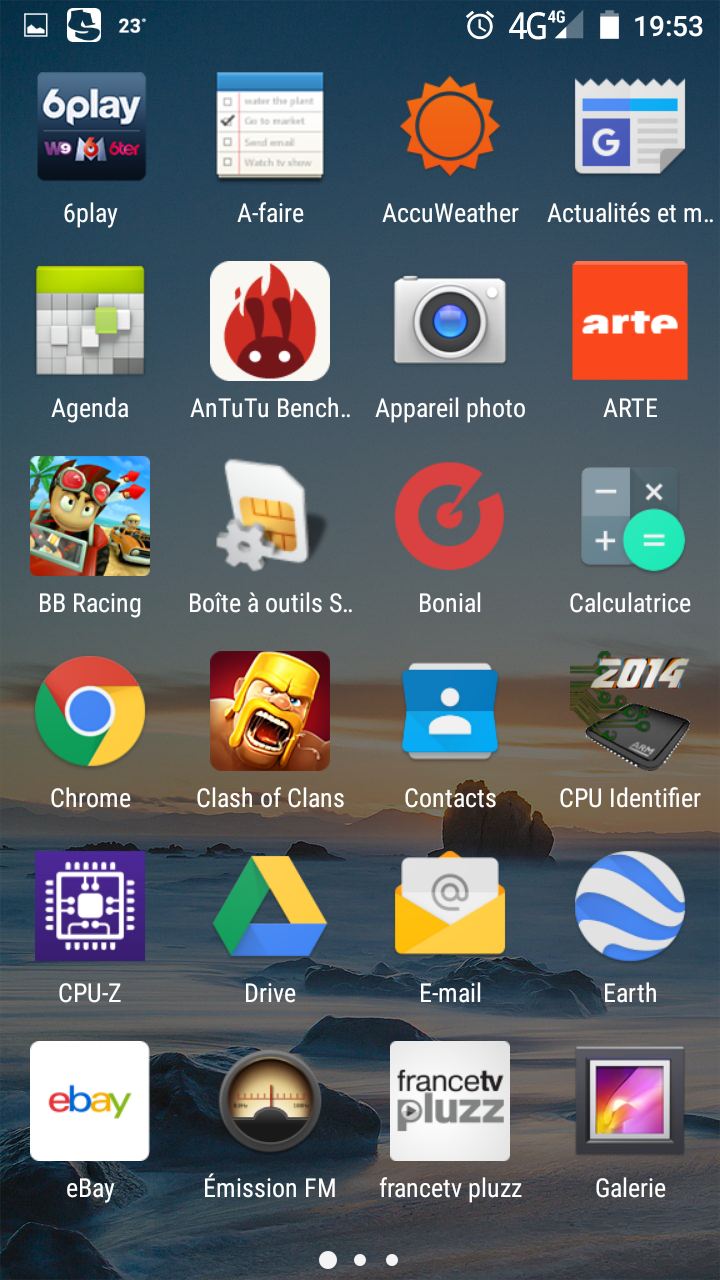Open Google Drive
720x1280 pixels.
tap(270, 905)
